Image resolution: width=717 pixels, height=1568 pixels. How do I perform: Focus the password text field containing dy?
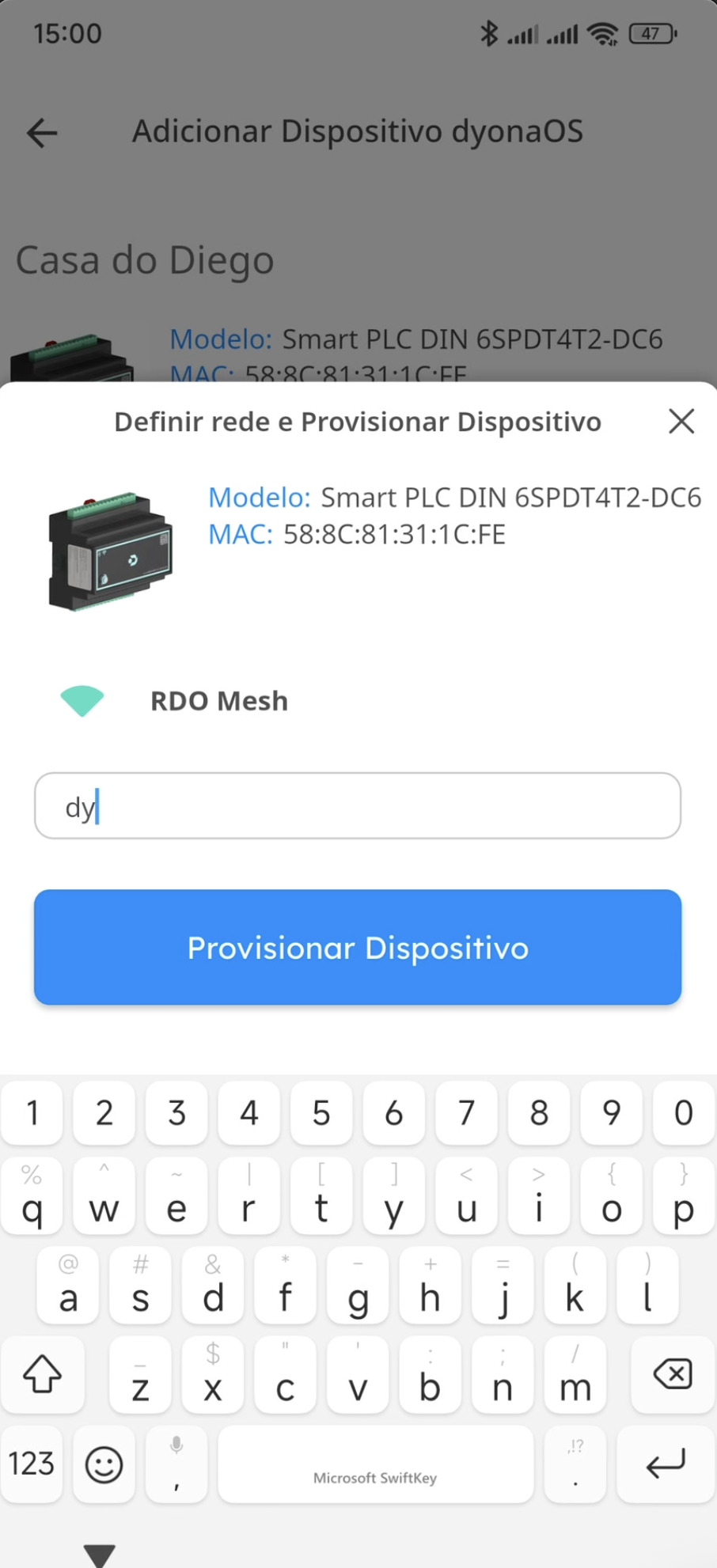point(358,806)
